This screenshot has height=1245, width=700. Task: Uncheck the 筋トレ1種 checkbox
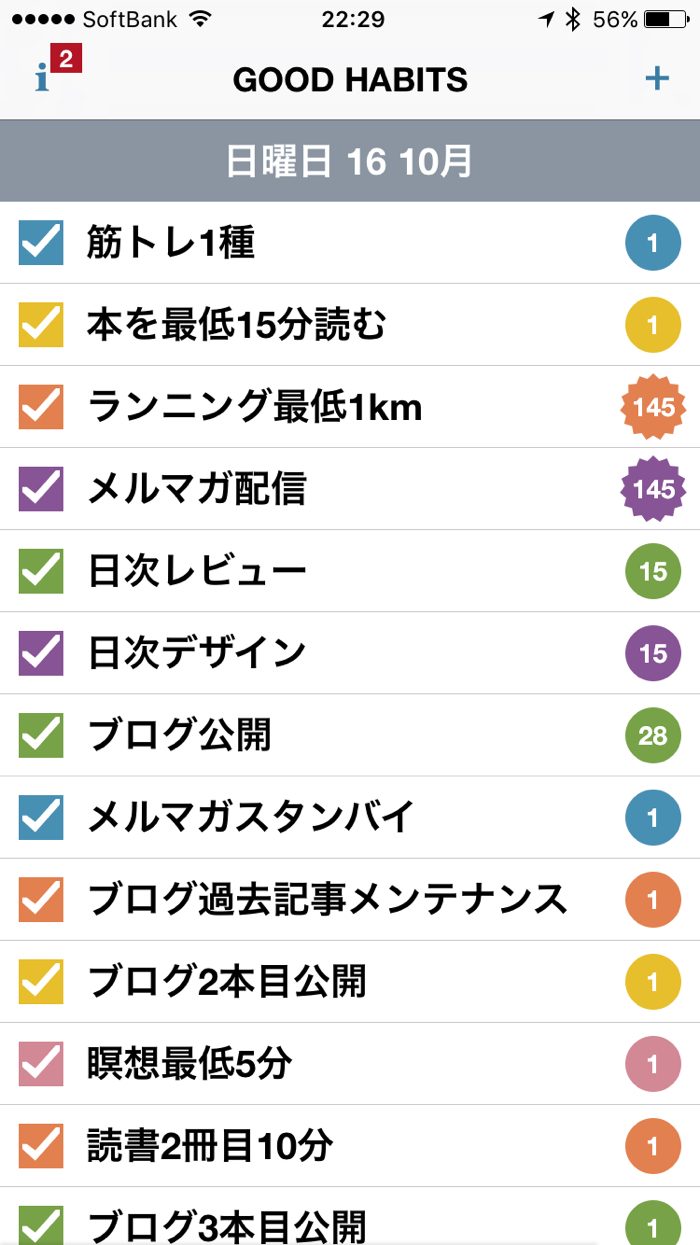tap(41, 243)
